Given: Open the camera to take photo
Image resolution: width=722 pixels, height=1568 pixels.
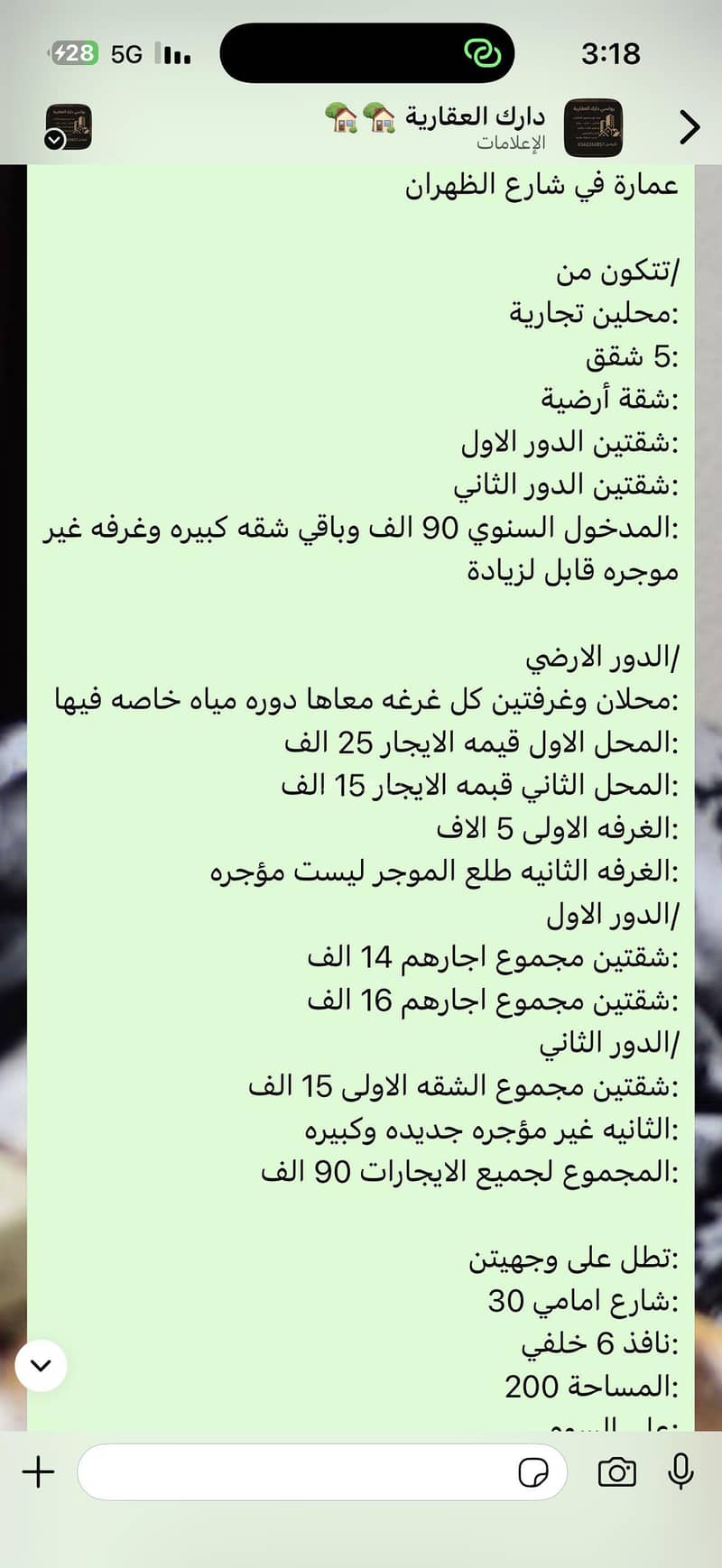Looking at the screenshot, I should [617, 1472].
